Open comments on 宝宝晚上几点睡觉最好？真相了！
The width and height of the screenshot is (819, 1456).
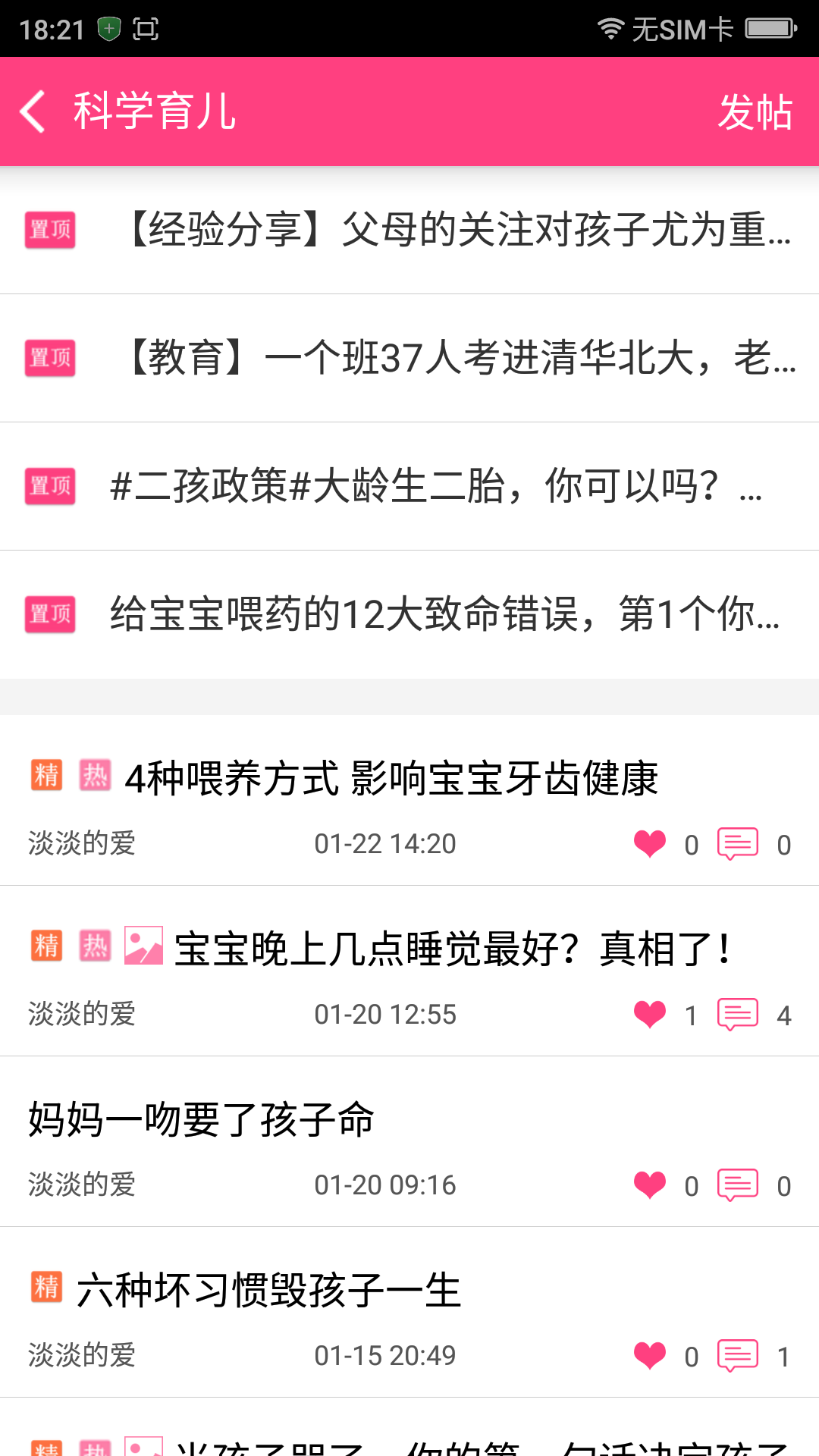[x=738, y=1013]
